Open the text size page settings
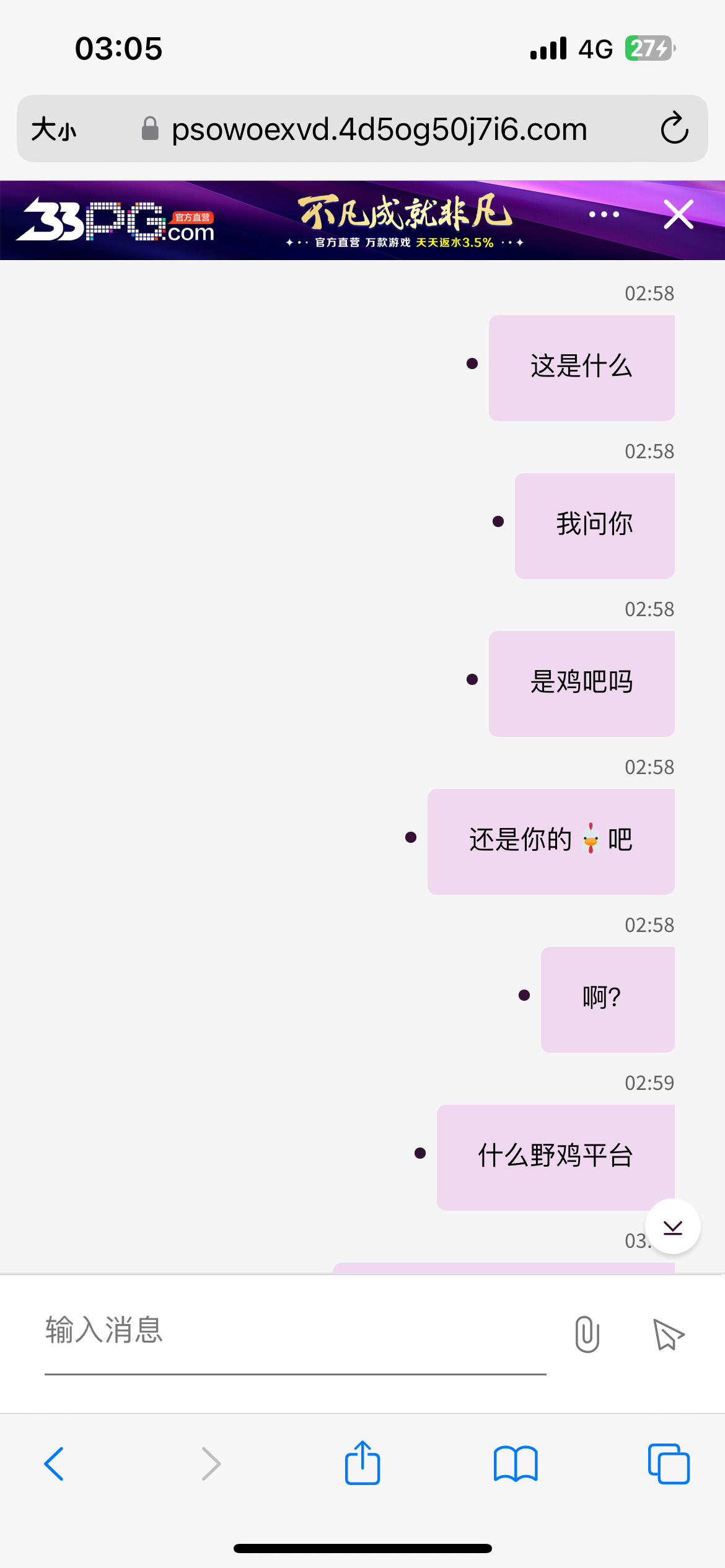The image size is (725, 1568). coord(54,129)
